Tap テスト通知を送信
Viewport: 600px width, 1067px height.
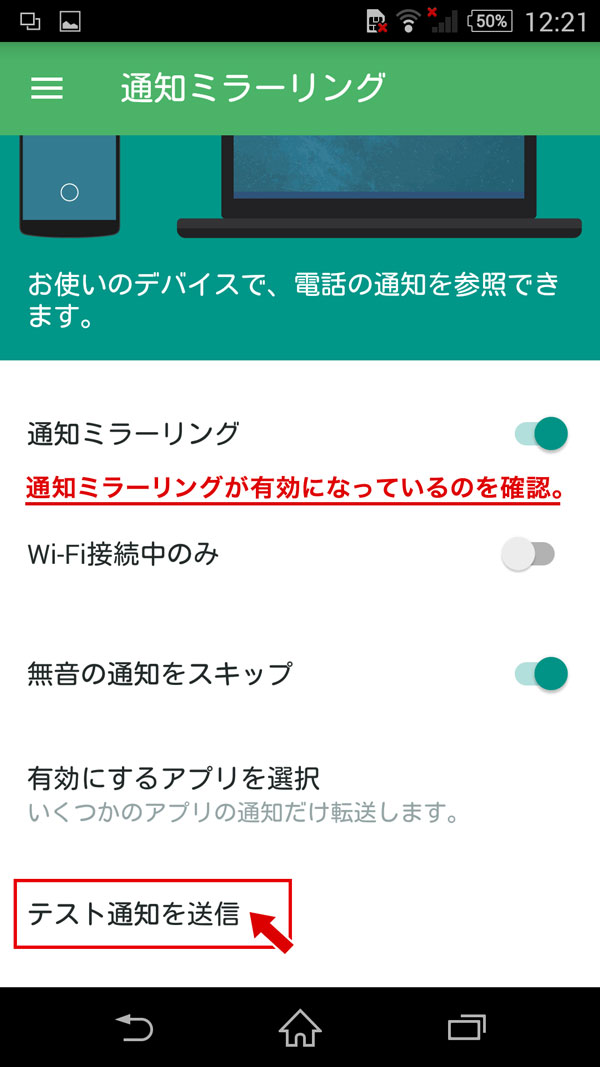(133, 915)
